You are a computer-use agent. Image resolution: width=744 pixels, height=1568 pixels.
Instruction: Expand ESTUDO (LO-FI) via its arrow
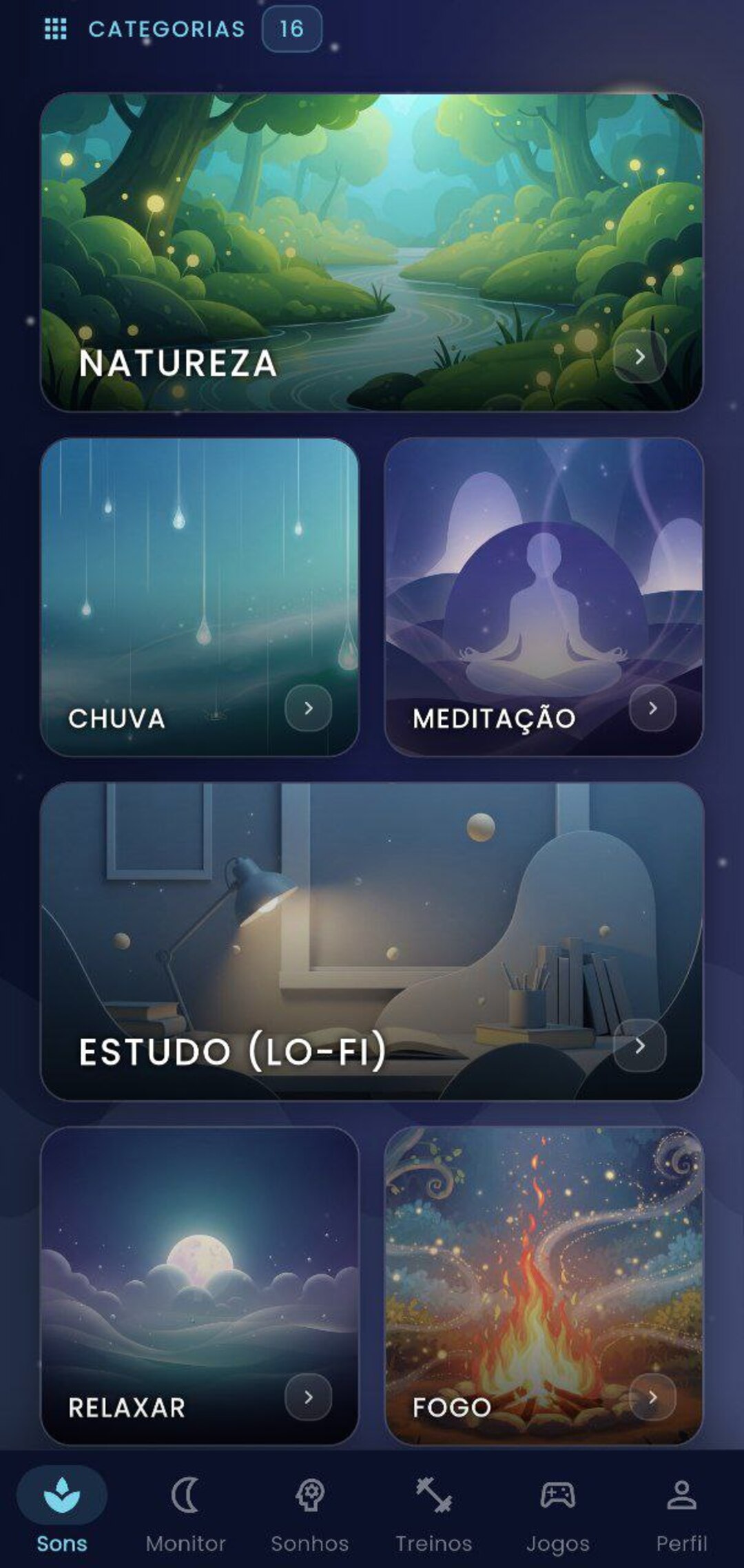(641, 1045)
